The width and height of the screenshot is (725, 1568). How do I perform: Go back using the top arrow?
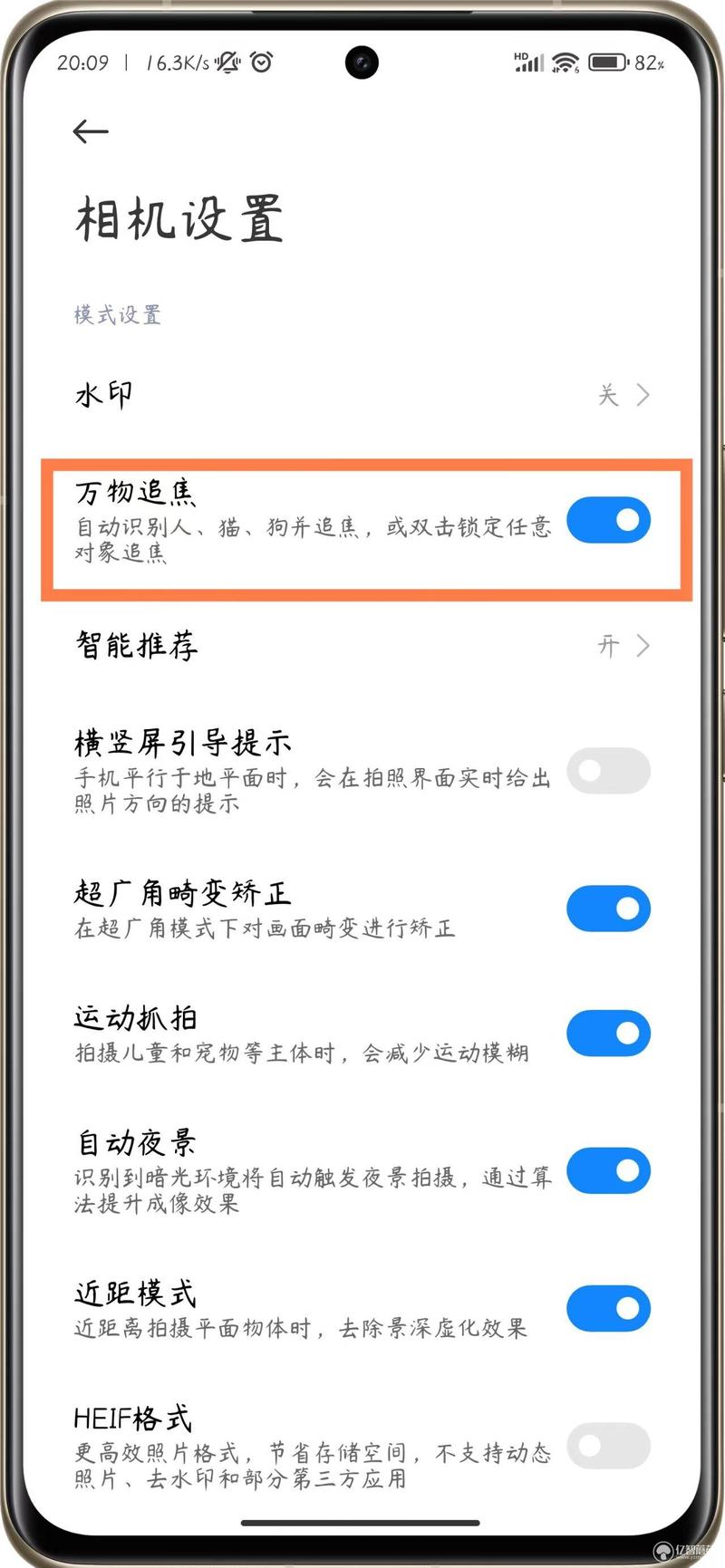pos(91,131)
